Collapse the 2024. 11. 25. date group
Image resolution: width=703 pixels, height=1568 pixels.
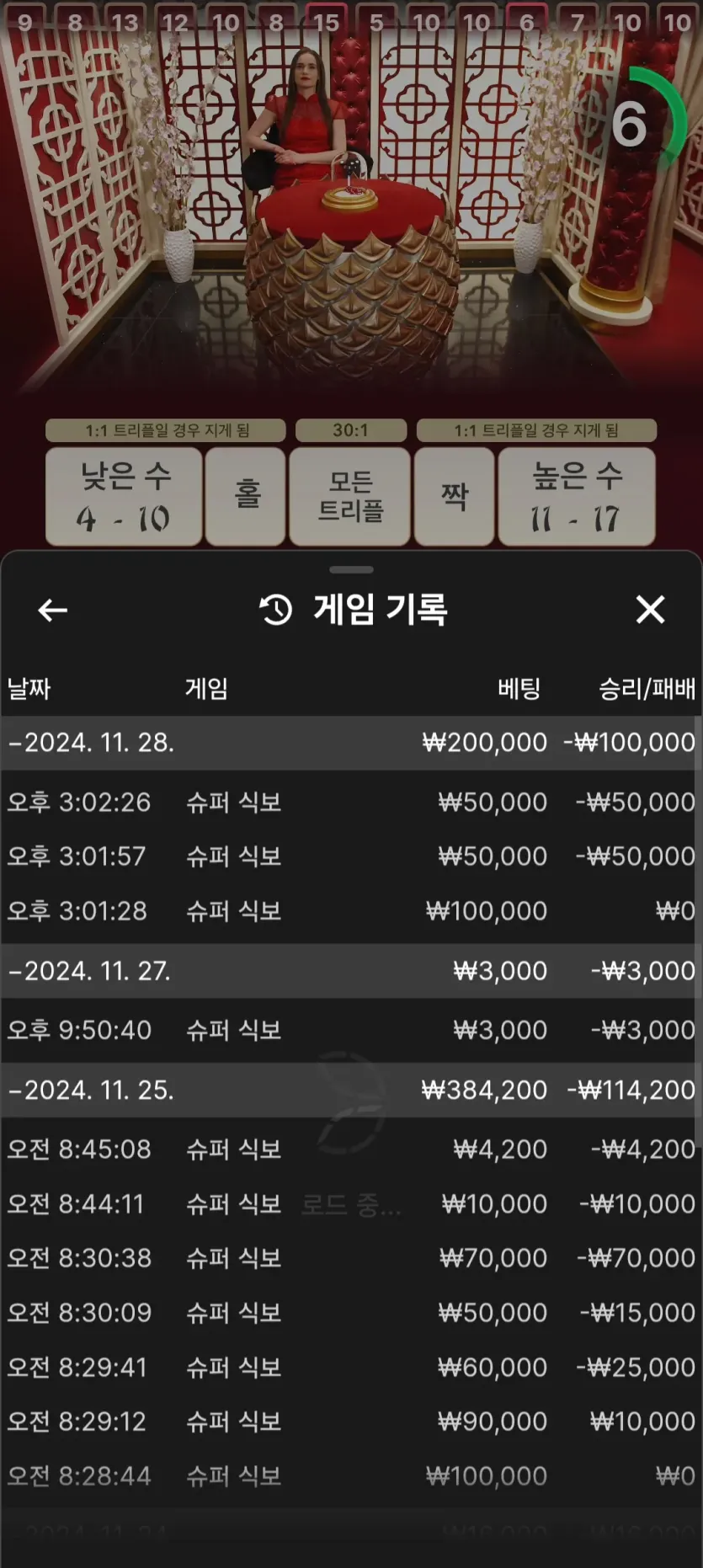[x=91, y=1091]
